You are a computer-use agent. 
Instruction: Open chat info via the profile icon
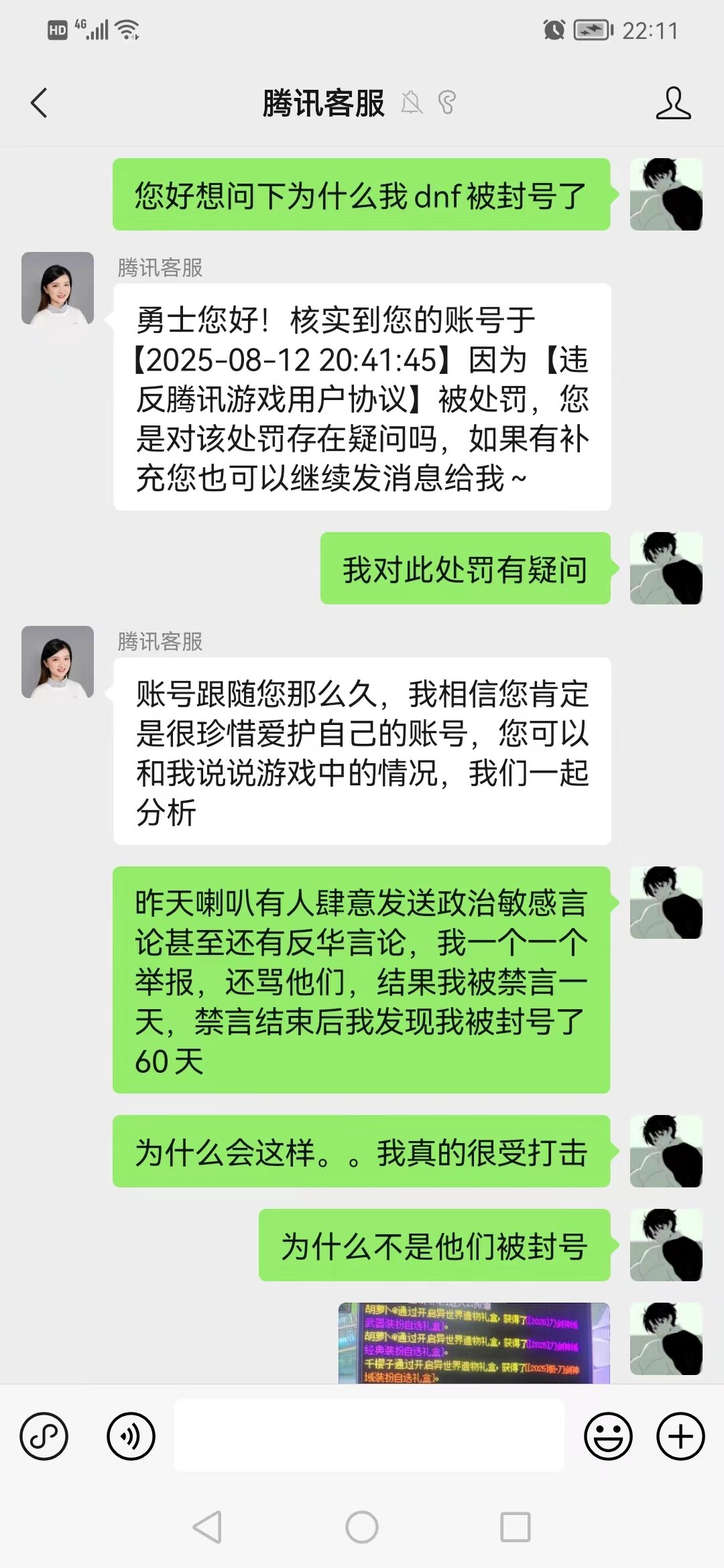coord(673,103)
